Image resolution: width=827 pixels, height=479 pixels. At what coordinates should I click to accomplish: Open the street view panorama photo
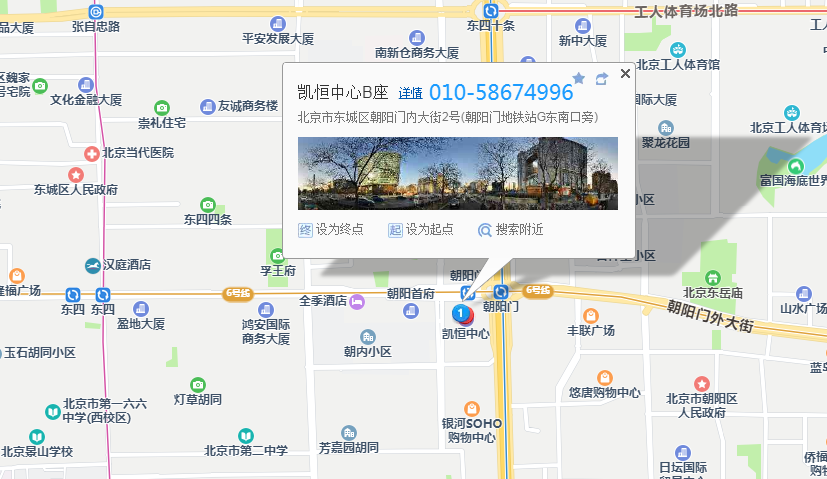click(x=457, y=173)
